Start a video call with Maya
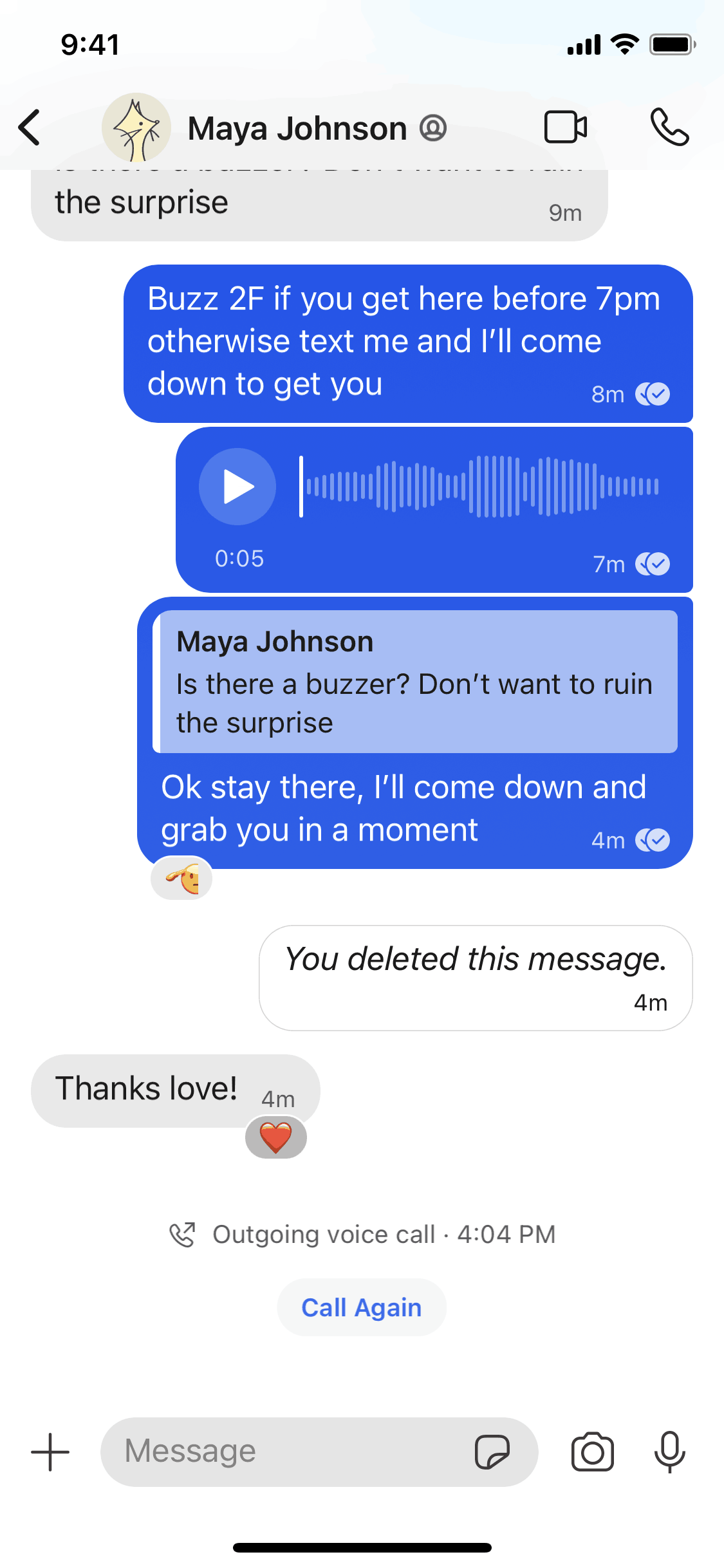Viewport: 724px width, 1568px height. (x=565, y=127)
